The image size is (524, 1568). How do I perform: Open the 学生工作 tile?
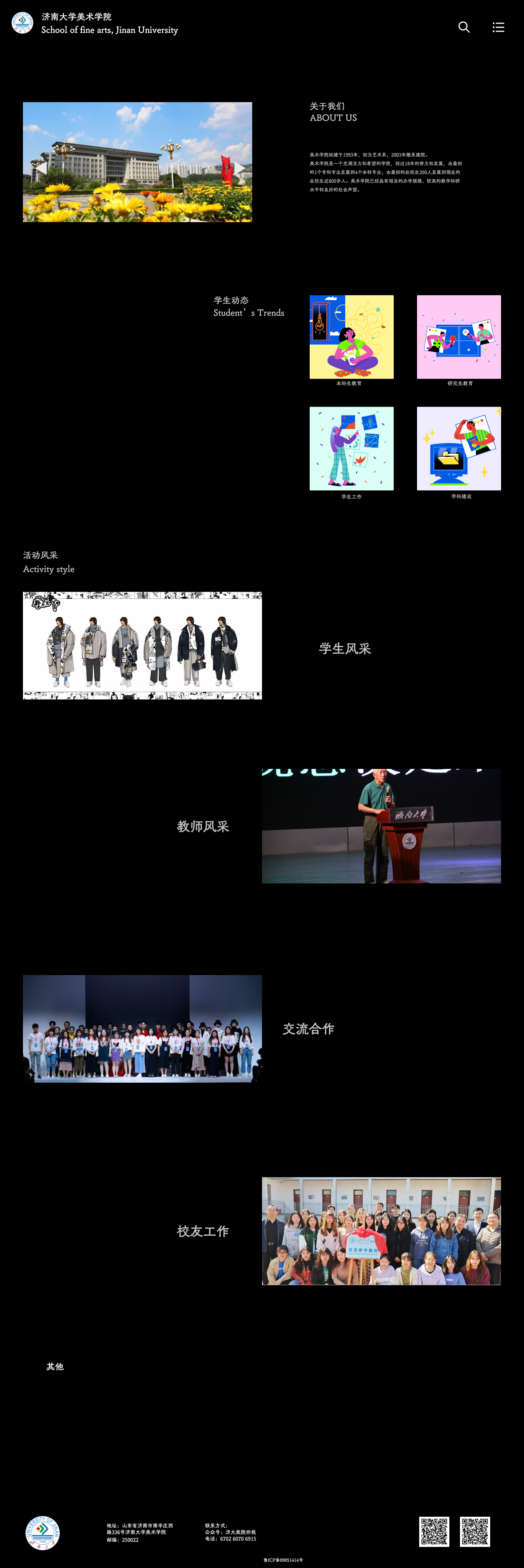click(x=351, y=449)
